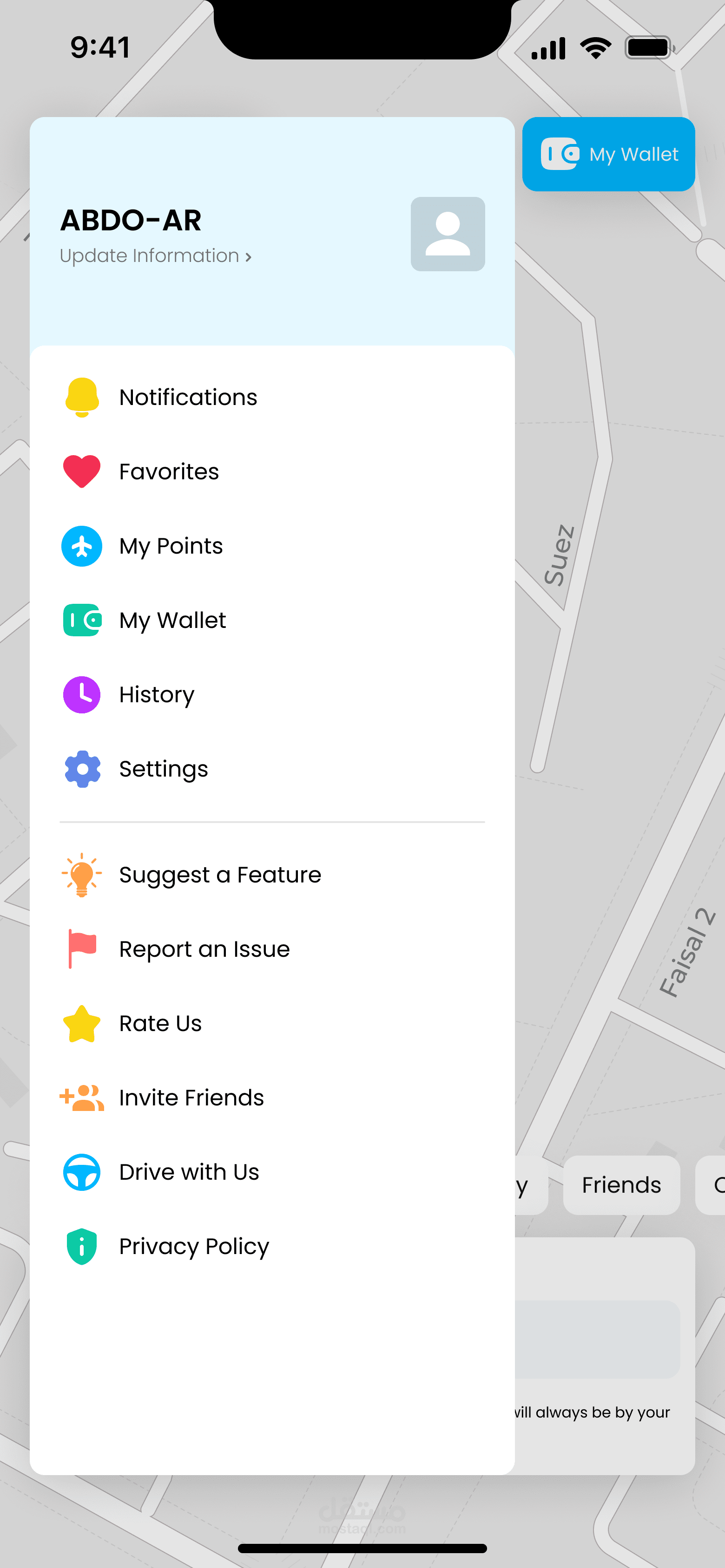Read the Privacy Policy
The width and height of the screenshot is (725, 1568).
pyautogui.click(x=194, y=1246)
